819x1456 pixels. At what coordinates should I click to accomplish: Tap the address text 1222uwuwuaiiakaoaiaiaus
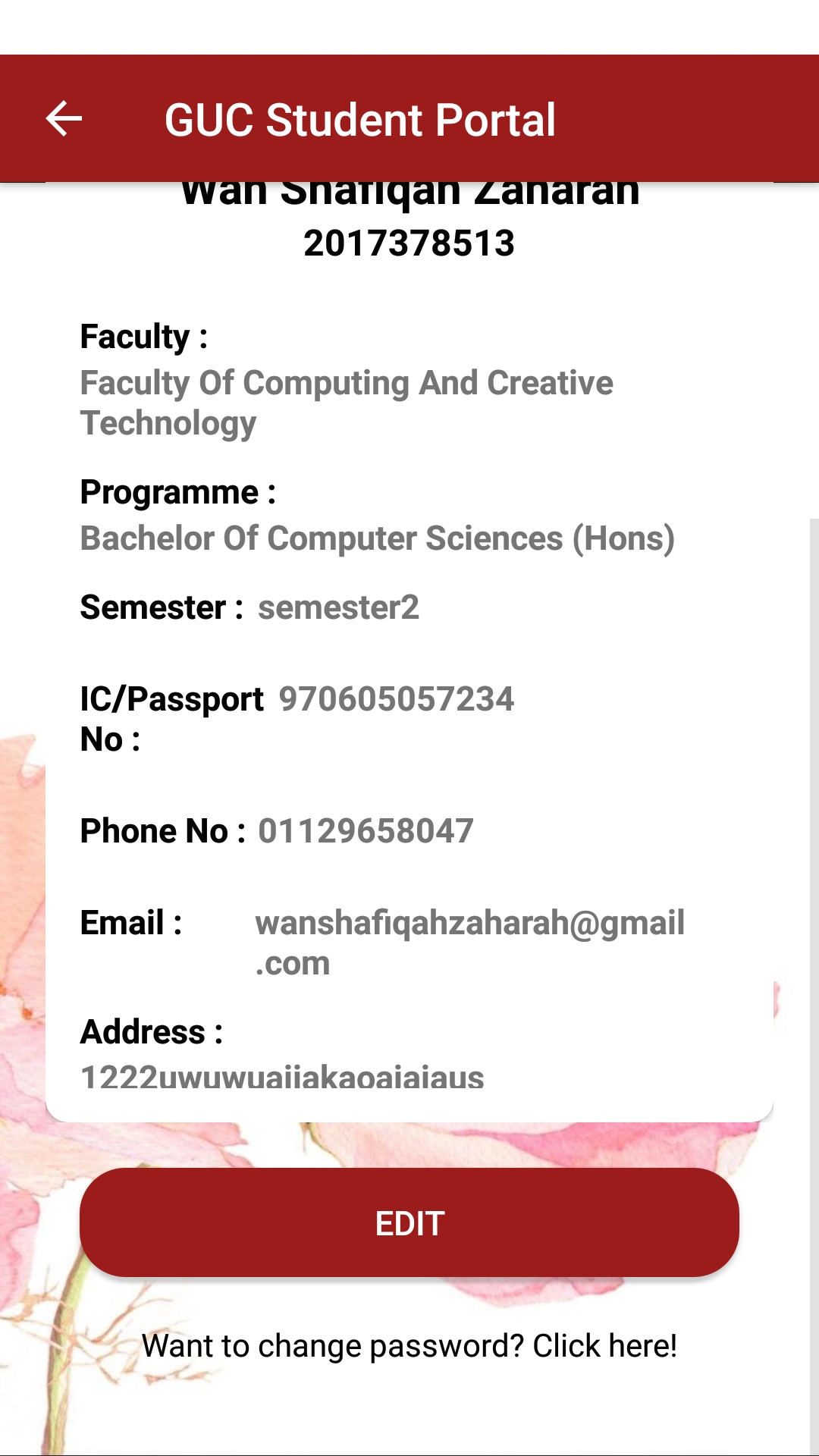(x=283, y=1077)
